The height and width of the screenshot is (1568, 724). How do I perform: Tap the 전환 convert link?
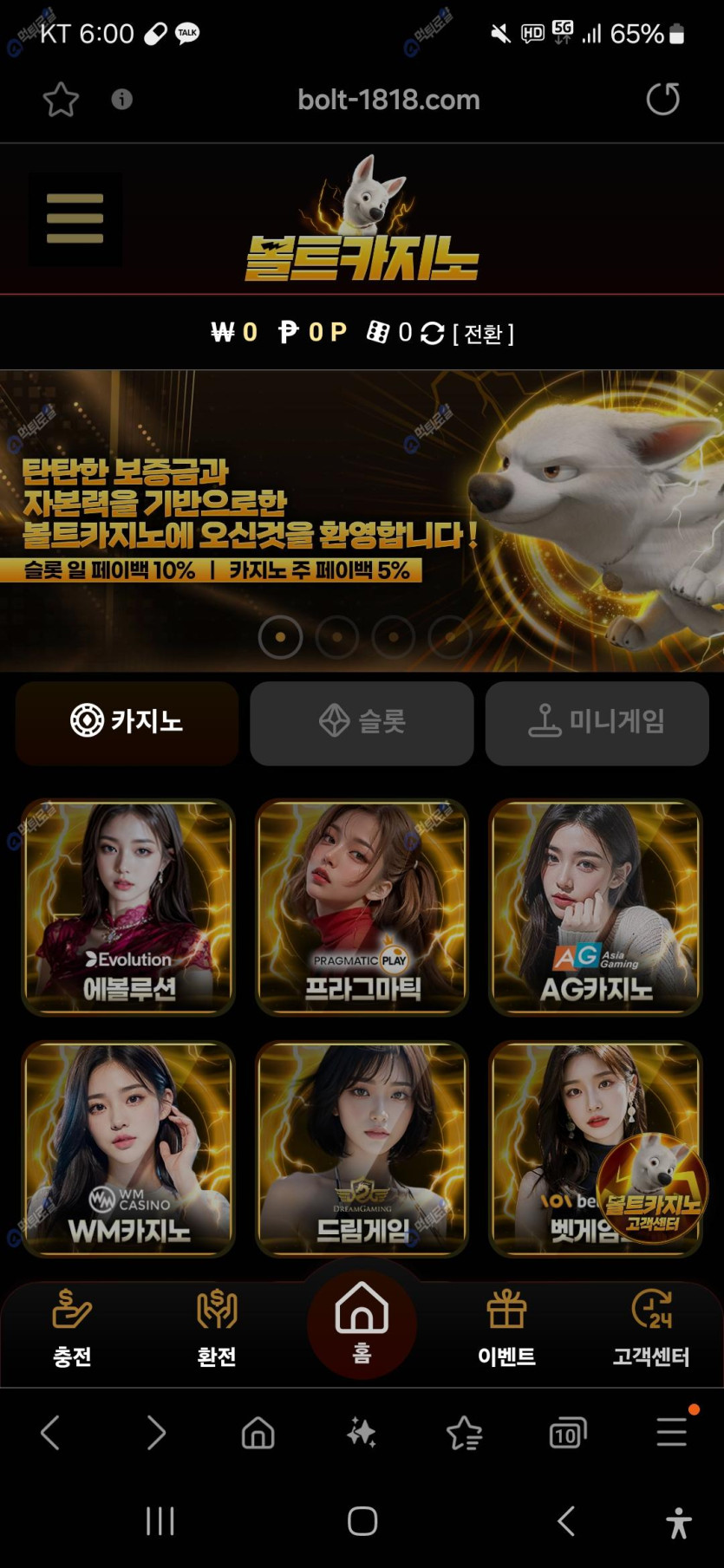[483, 334]
